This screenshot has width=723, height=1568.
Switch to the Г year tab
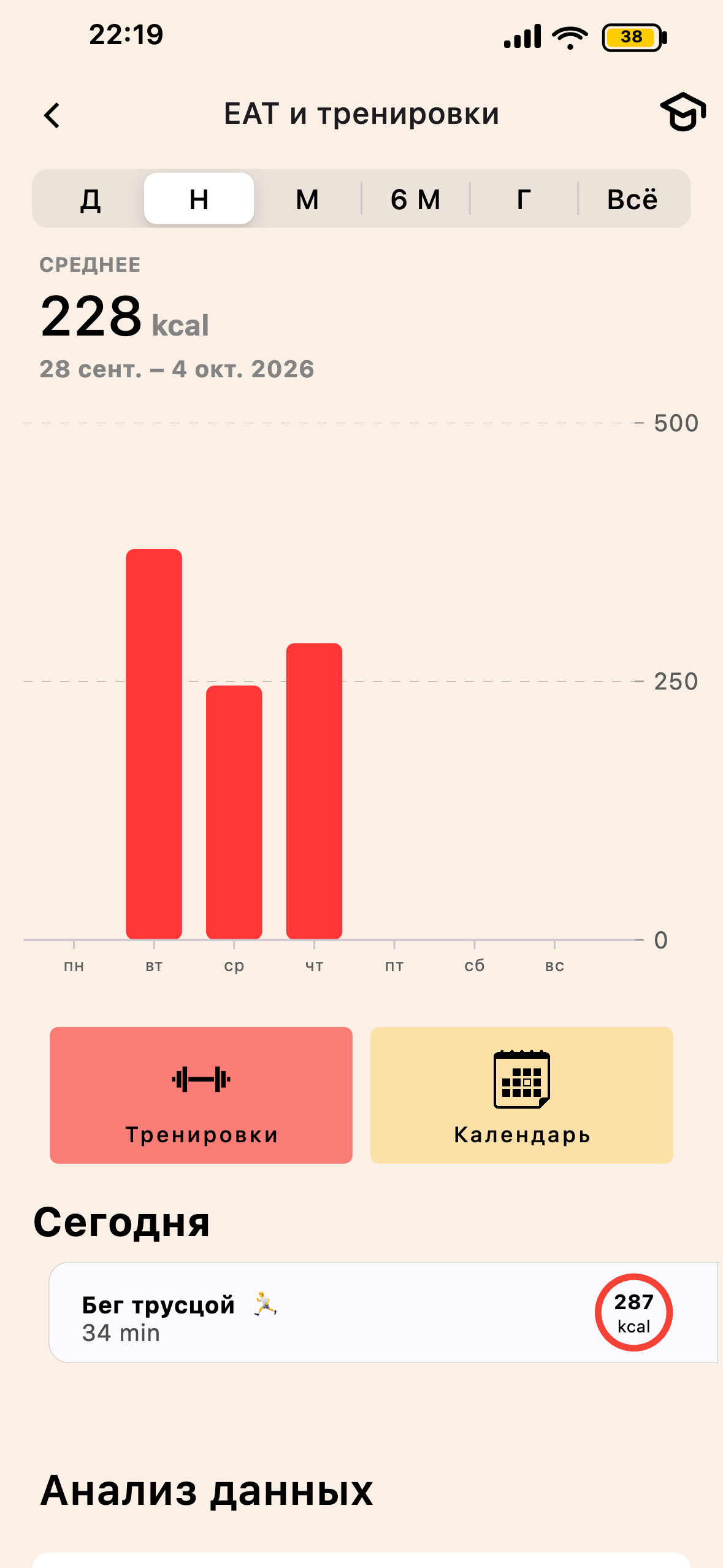click(x=524, y=199)
